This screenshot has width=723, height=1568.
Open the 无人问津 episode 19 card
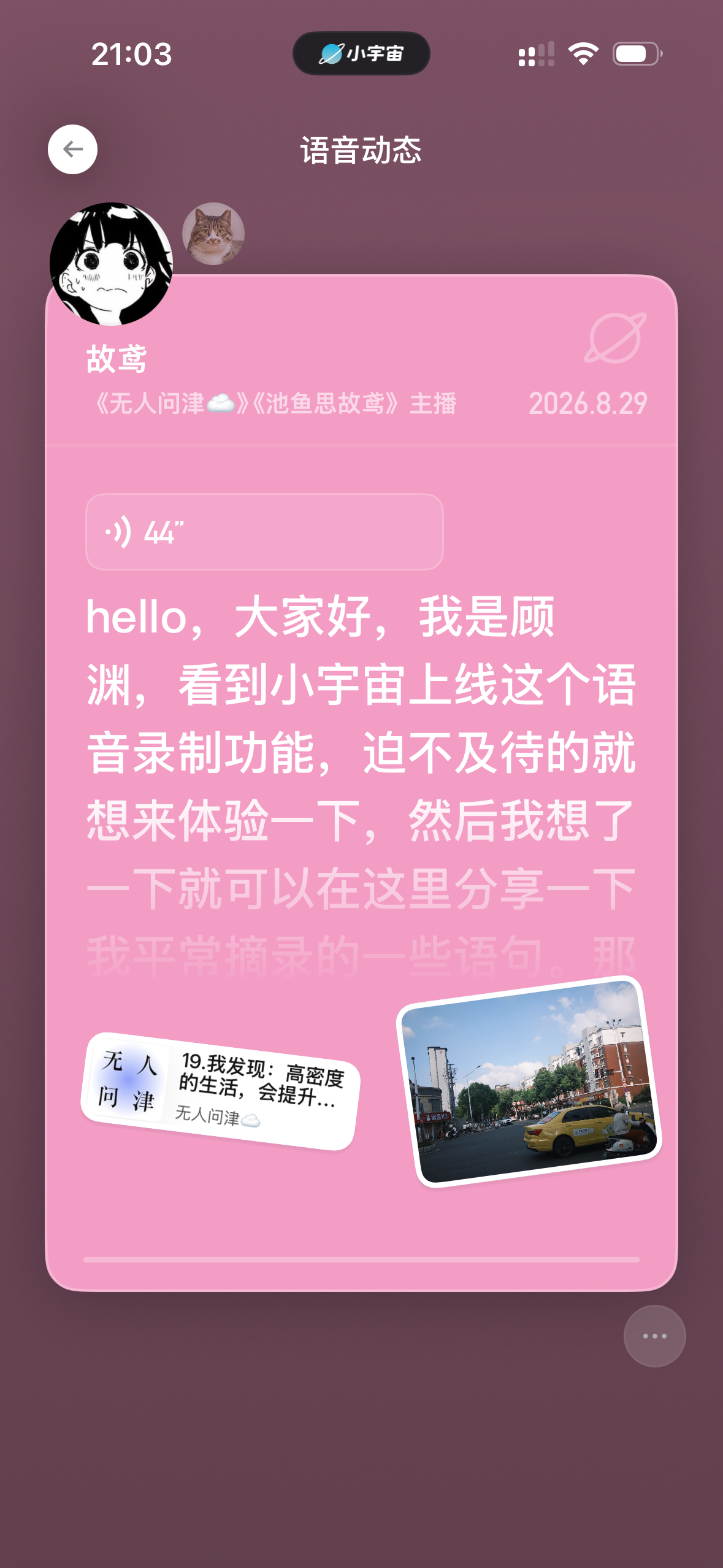click(221, 1091)
